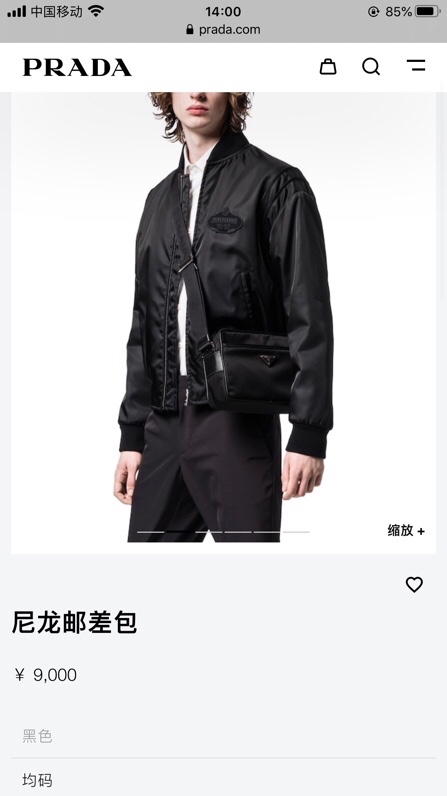This screenshot has width=447, height=796.
Task: Open the hamburger menu
Action: (x=416, y=65)
